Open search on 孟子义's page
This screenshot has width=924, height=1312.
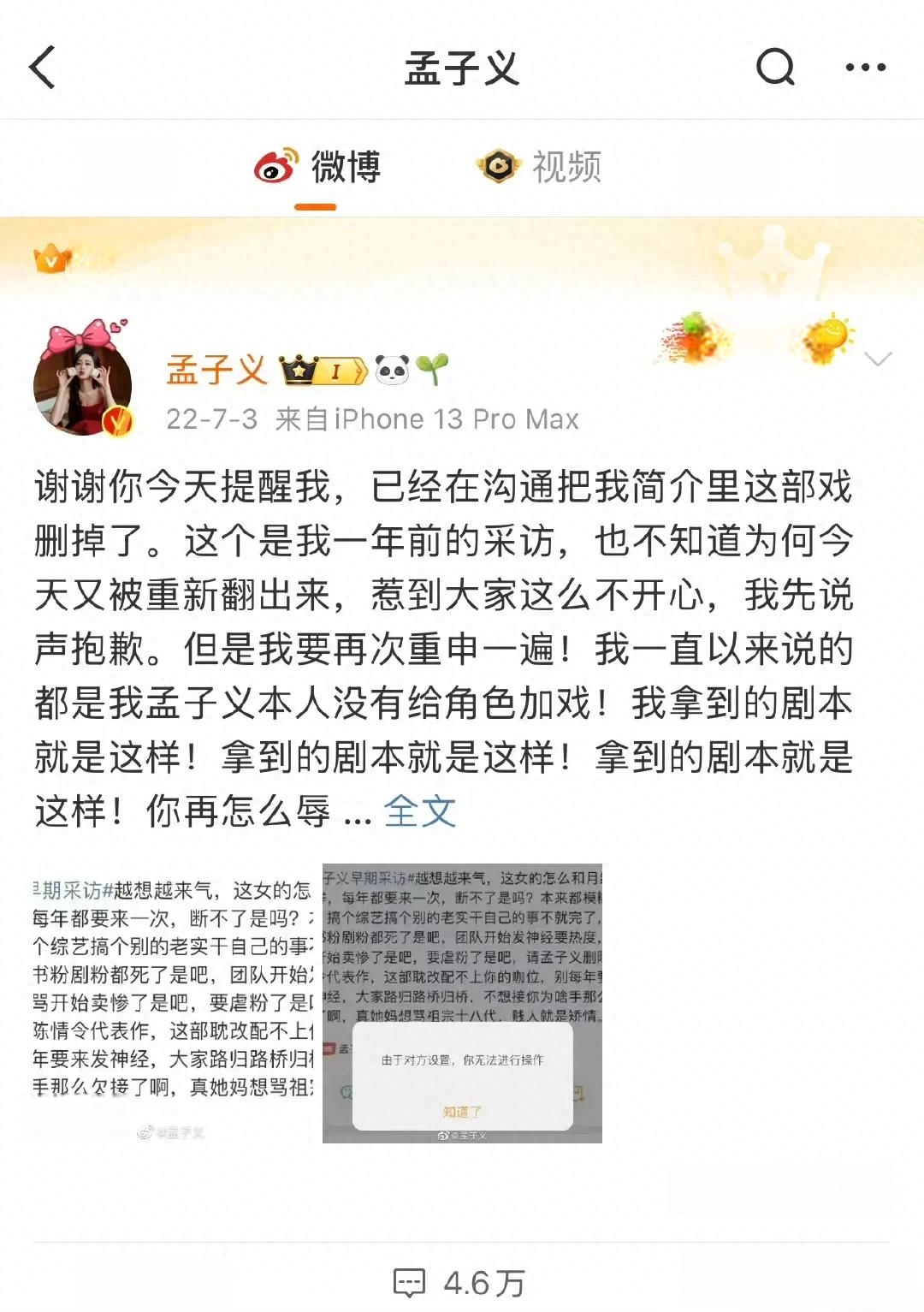775,67
